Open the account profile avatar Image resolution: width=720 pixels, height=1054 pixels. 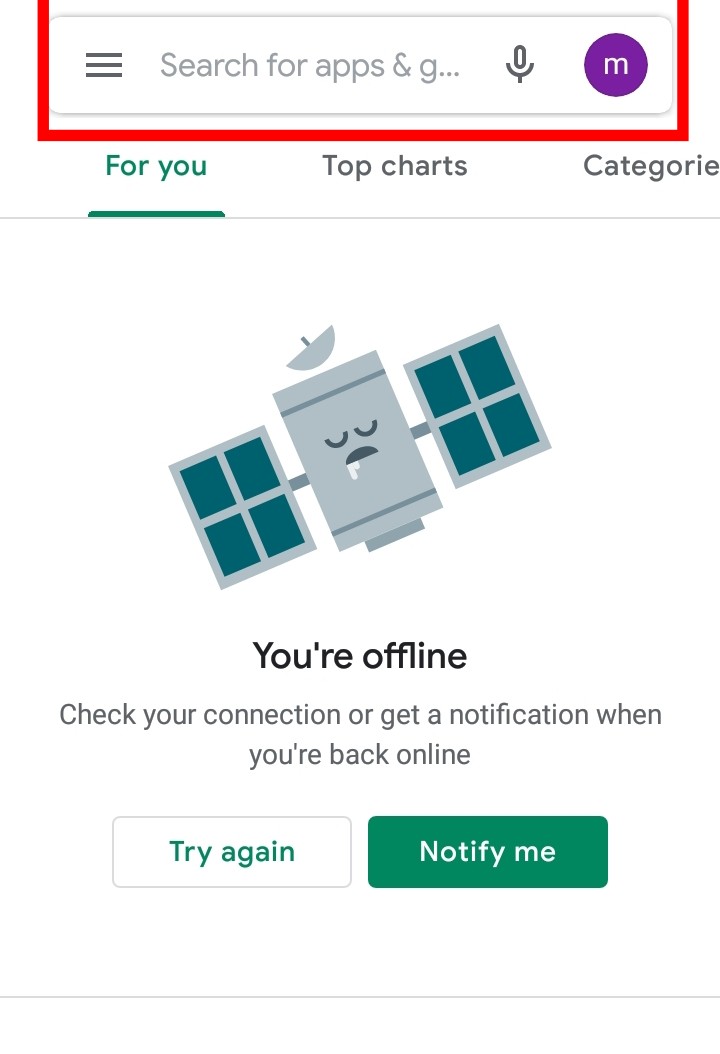point(616,66)
